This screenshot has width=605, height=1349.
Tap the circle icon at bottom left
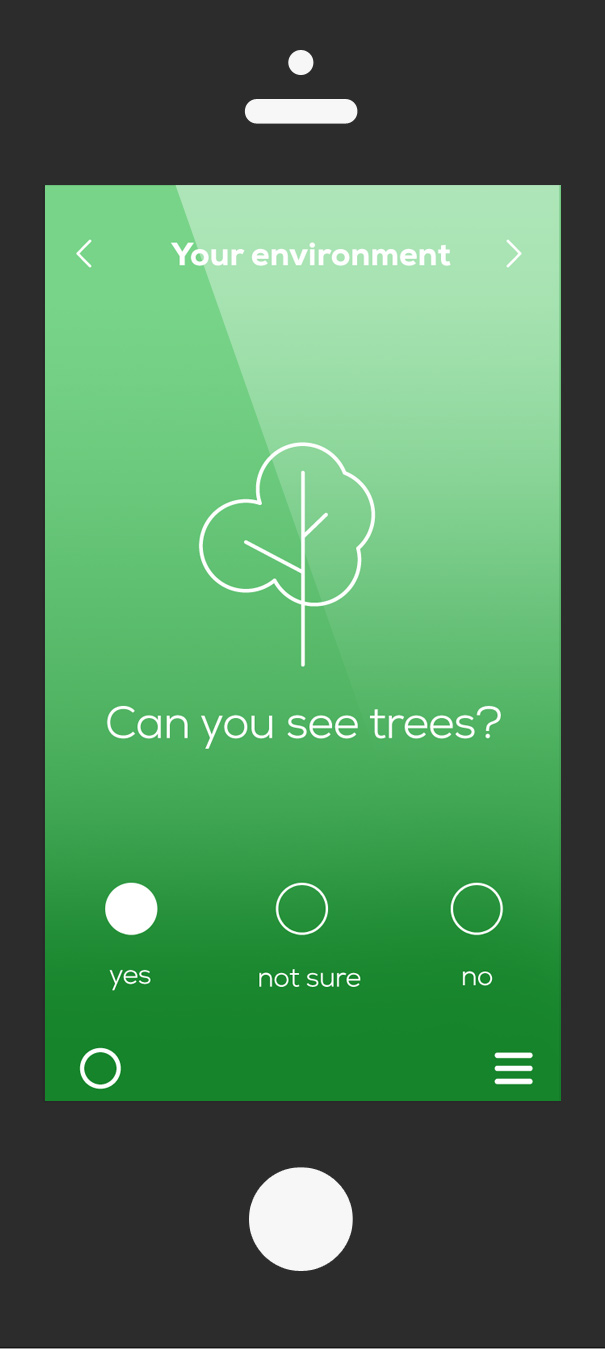[x=100, y=1068]
